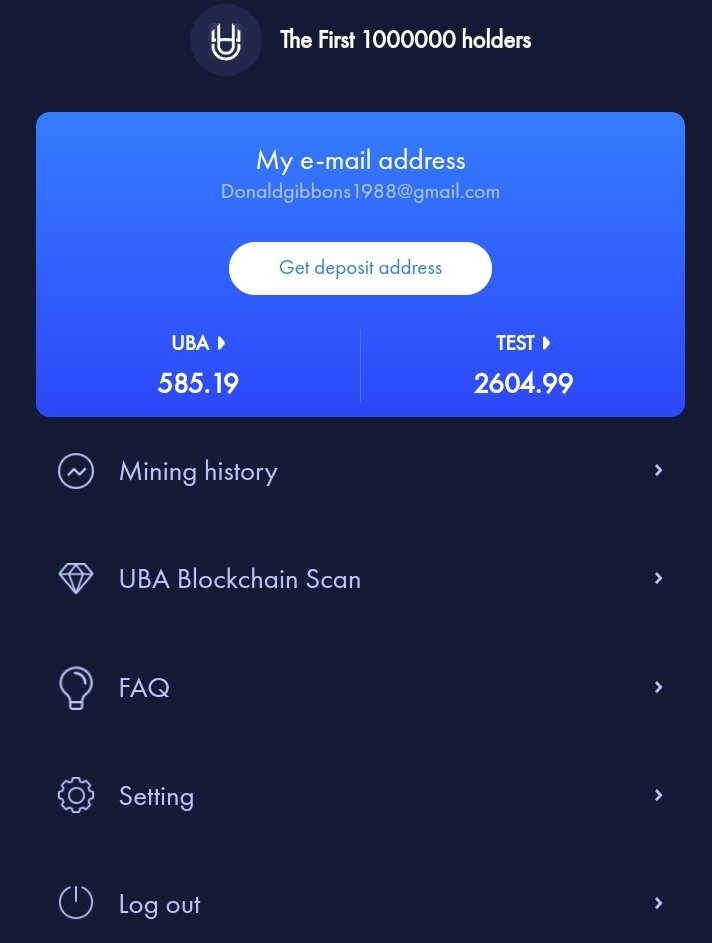Tap the Get deposit address button
Image resolution: width=712 pixels, height=943 pixels.
tap(360, 268)
